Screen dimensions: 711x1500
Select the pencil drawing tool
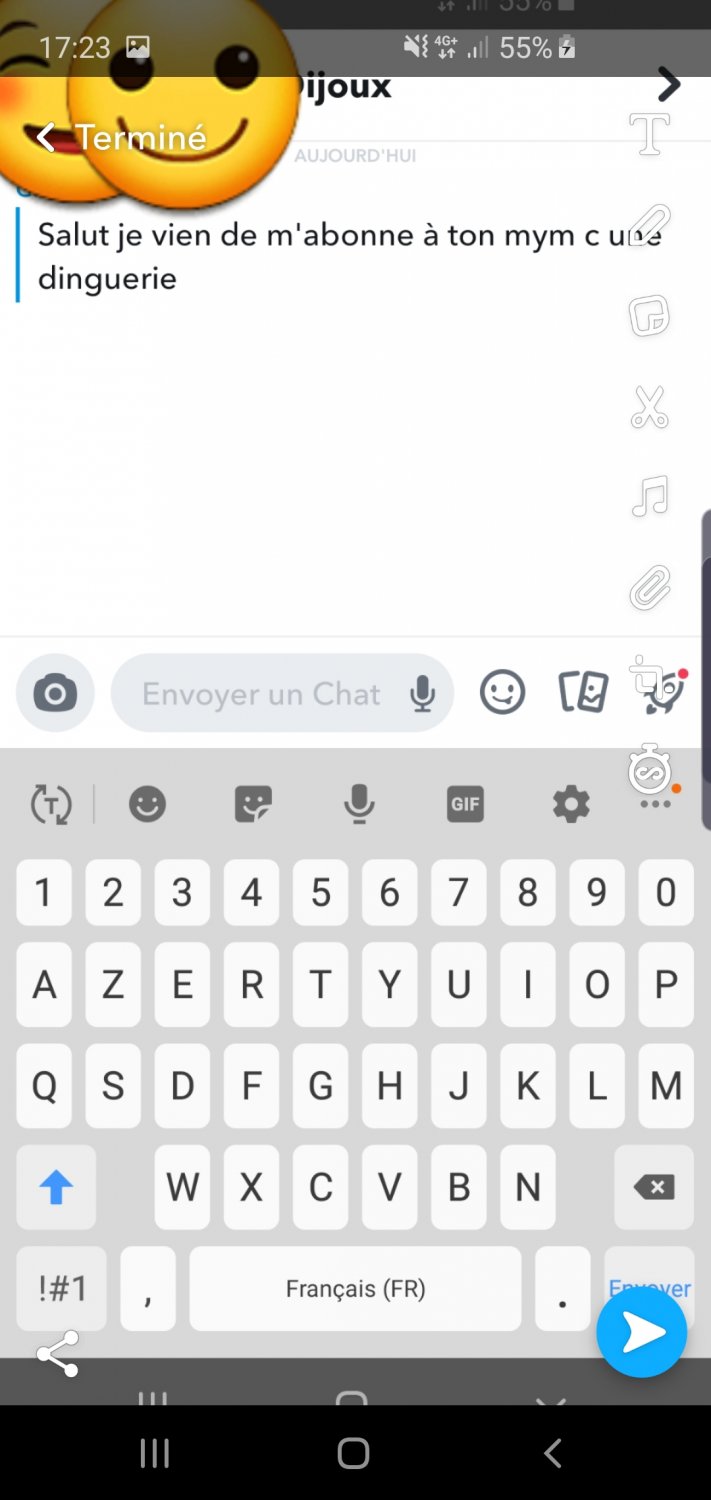(649, 222)
